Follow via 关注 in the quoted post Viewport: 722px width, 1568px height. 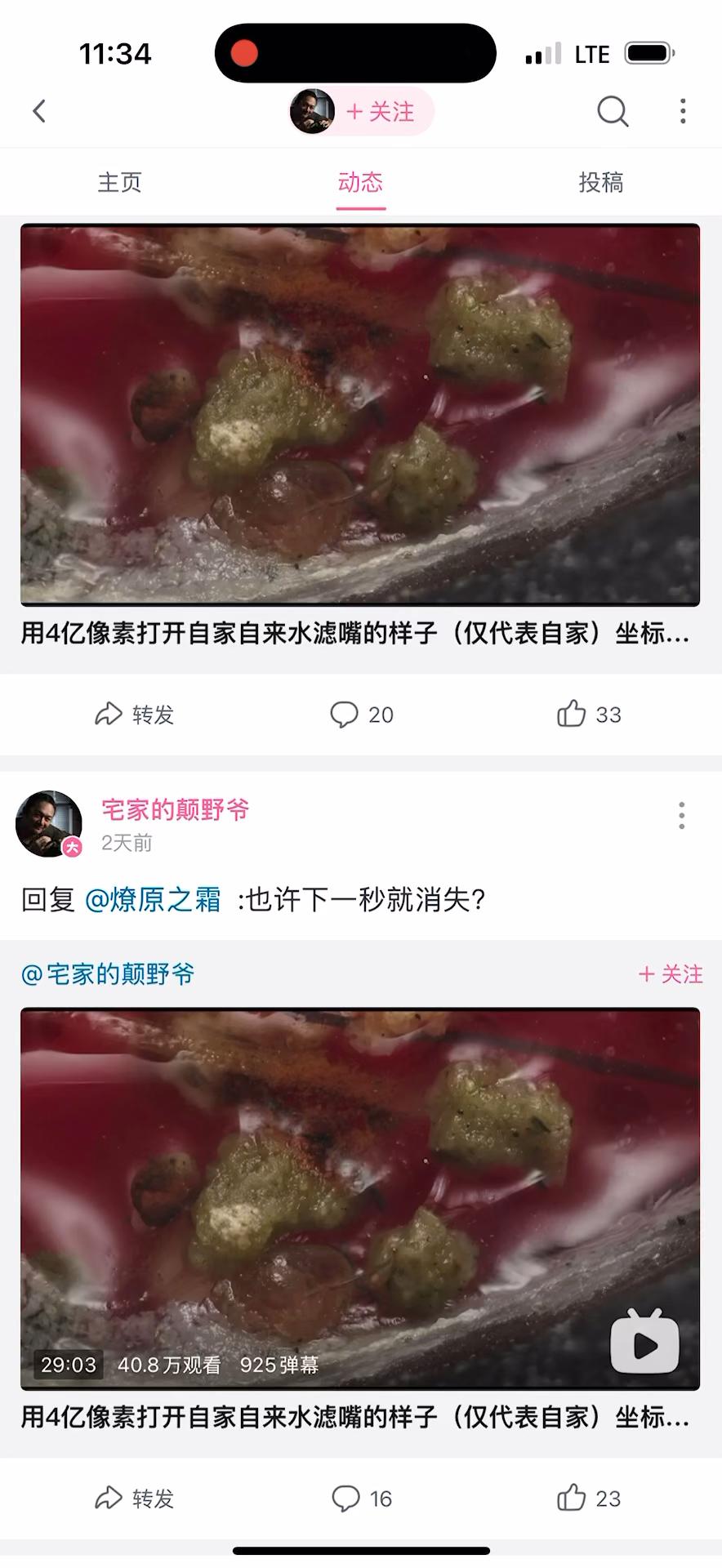coord(671,974)
